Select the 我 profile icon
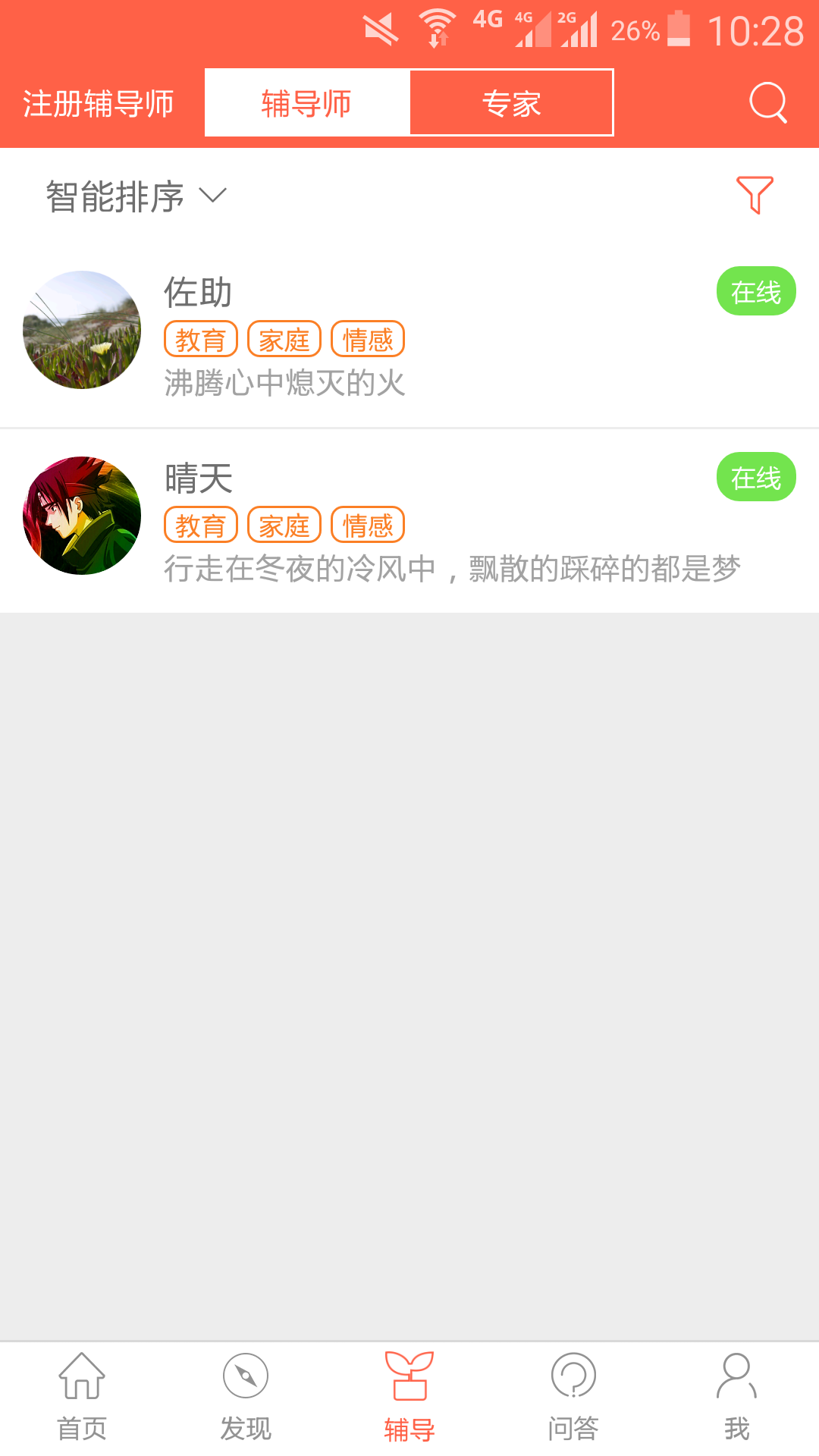This screenshot has width=819, height=1456. click(x=736, y=1376)
